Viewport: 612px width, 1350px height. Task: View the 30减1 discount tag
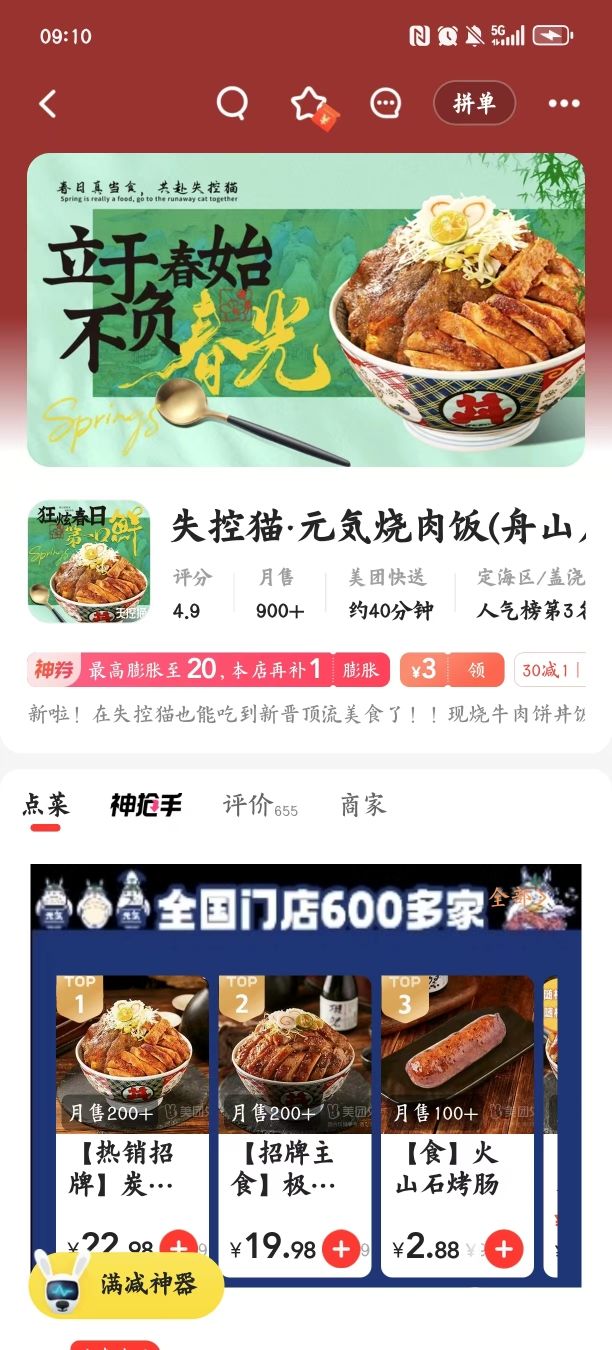click(x=549, y=670)
